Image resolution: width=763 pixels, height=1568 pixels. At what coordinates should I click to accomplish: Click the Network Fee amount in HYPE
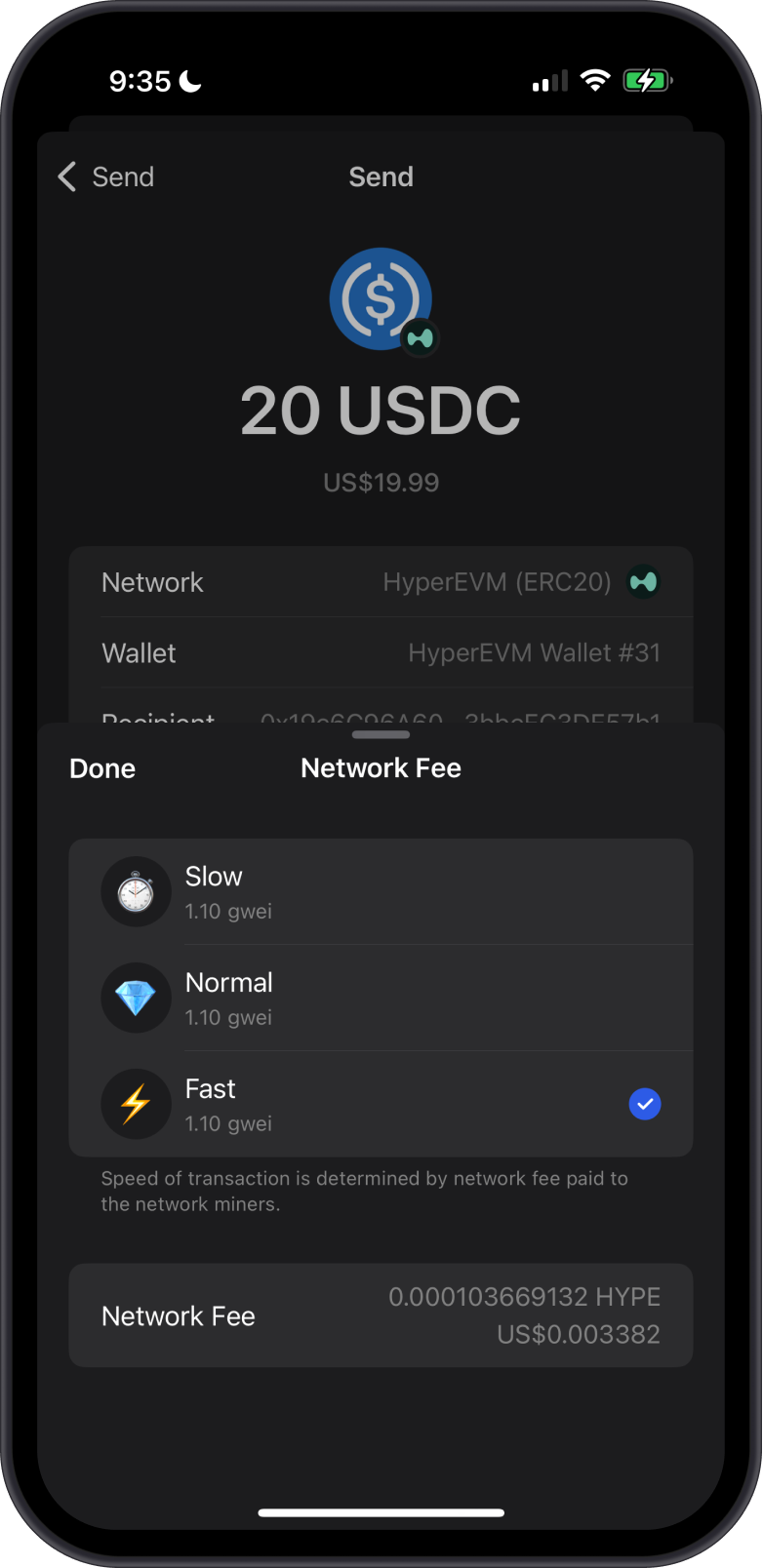(524, 1297)
